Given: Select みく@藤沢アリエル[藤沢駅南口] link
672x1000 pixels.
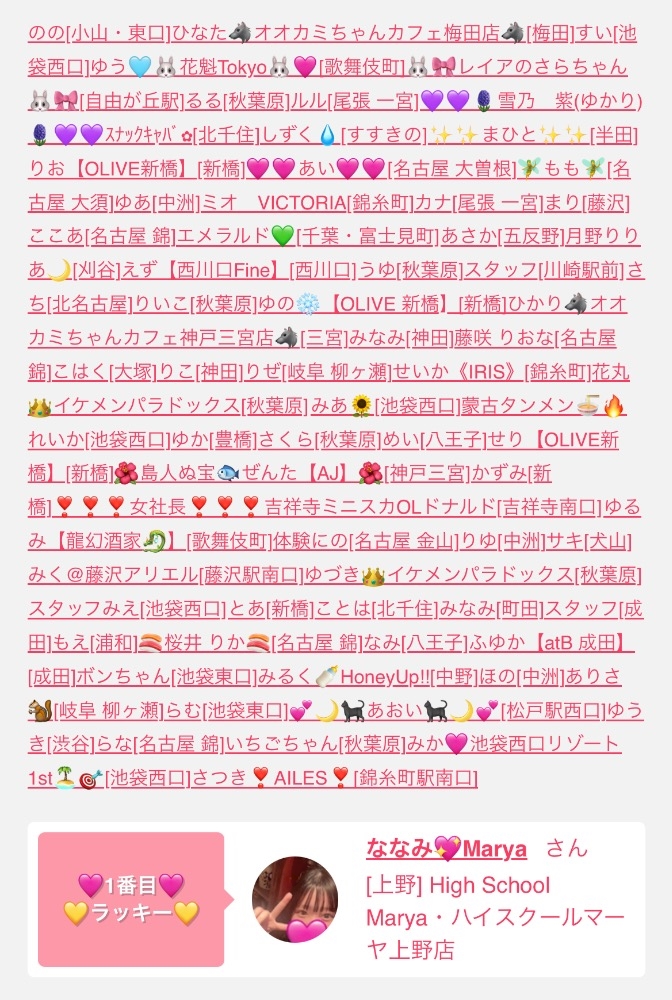Looking at the screenshot, I should pos(166,574).
